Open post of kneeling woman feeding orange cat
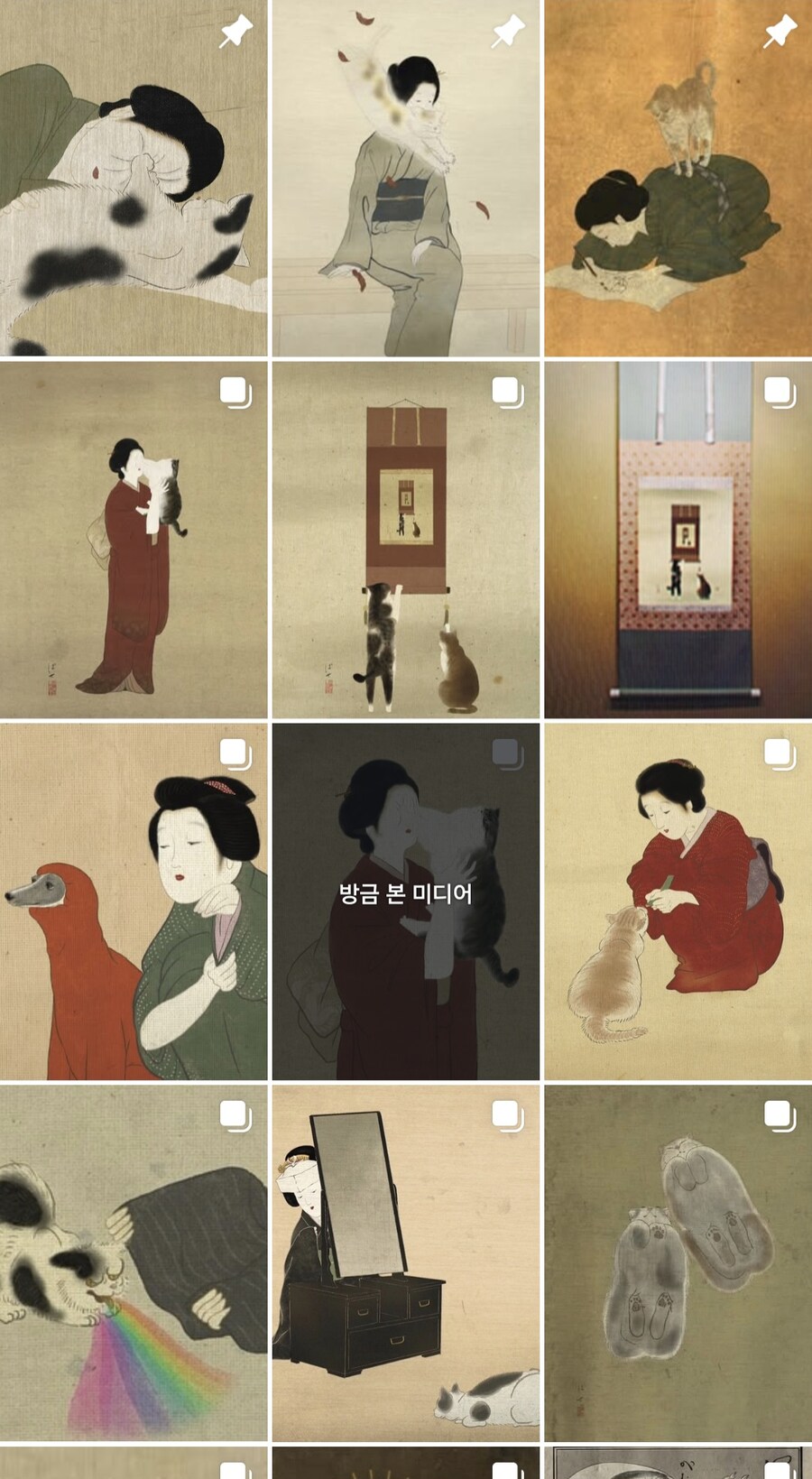The width and height of the screenshot is (812, 1479). [x=678, y=901]
